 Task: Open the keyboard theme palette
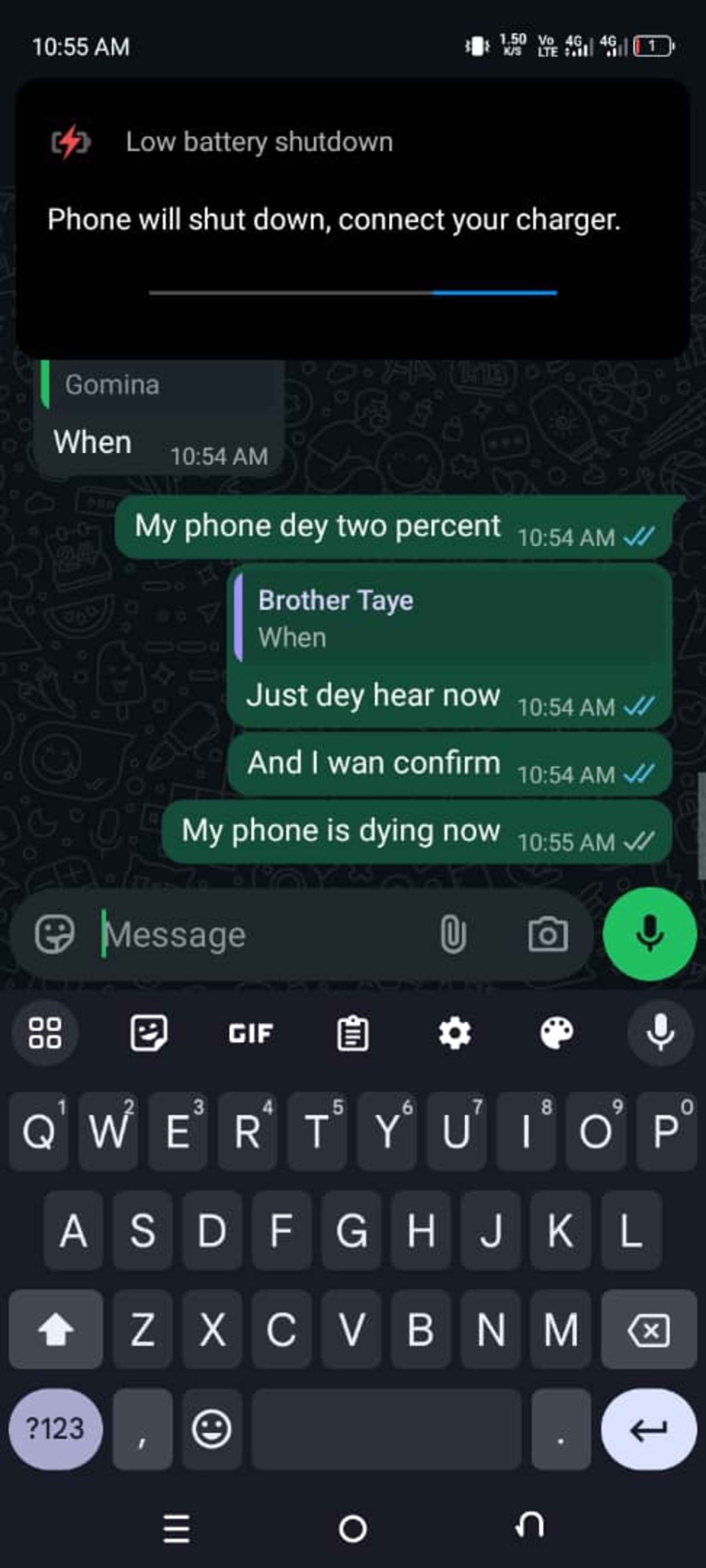556,1033
